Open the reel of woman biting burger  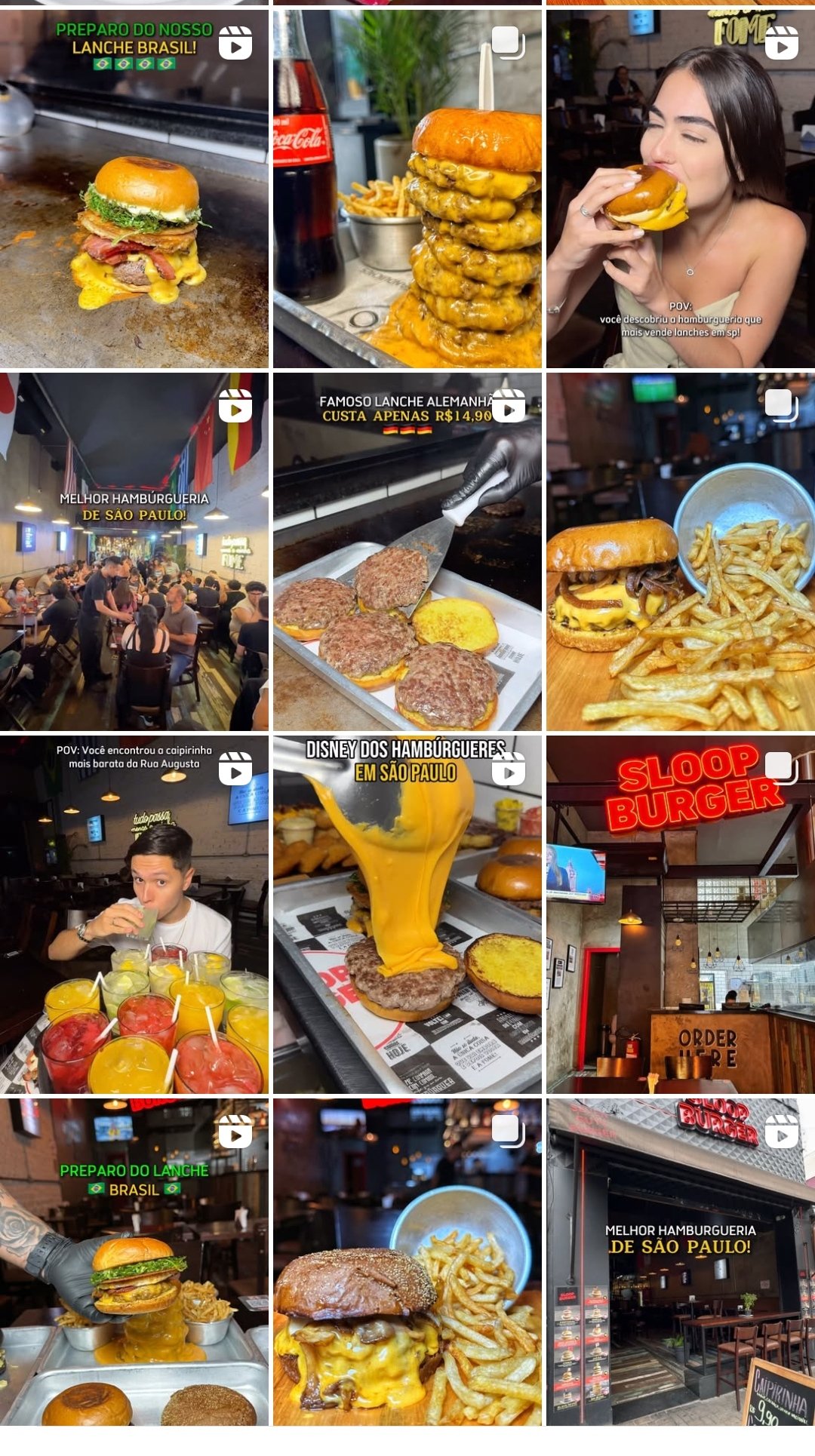tap(681, 189)
